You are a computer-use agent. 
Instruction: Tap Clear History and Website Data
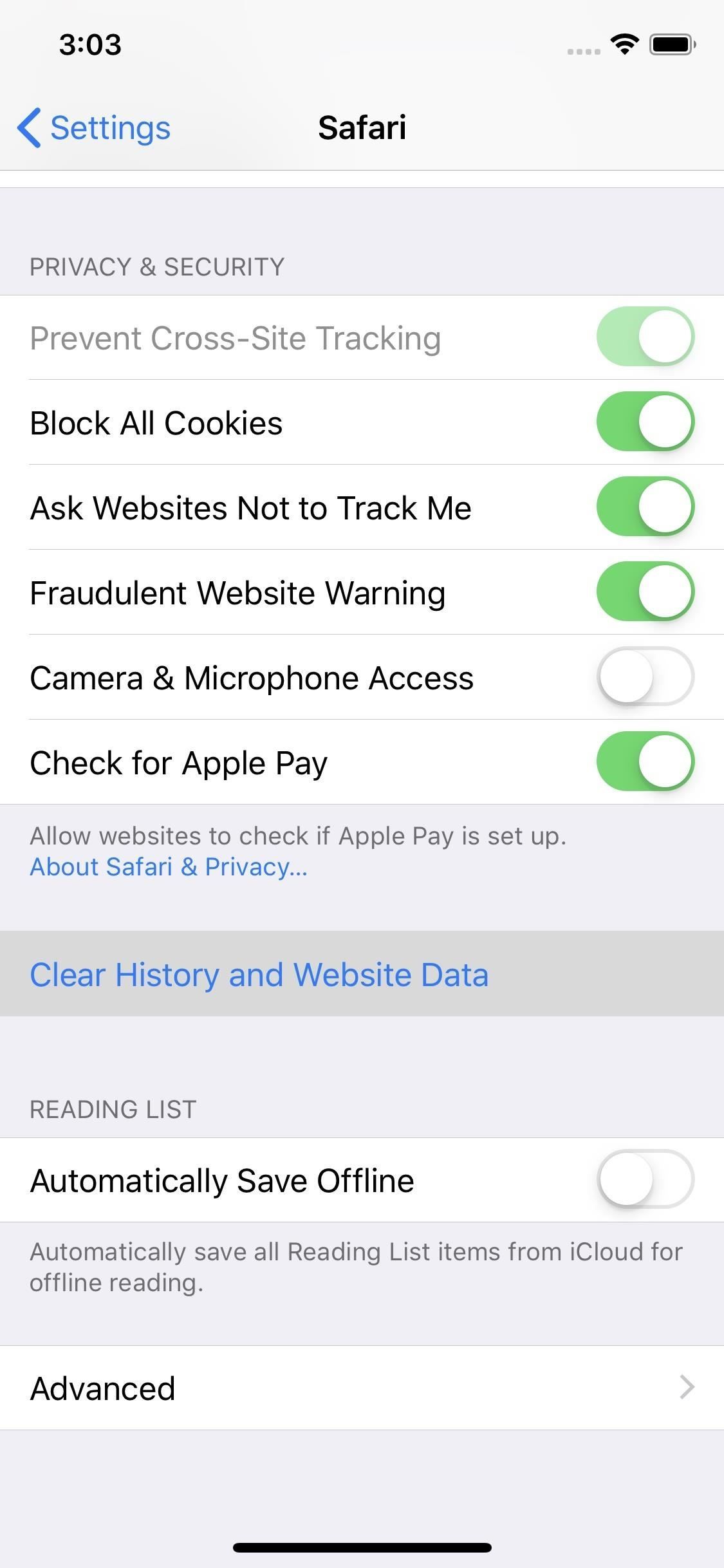259,974
